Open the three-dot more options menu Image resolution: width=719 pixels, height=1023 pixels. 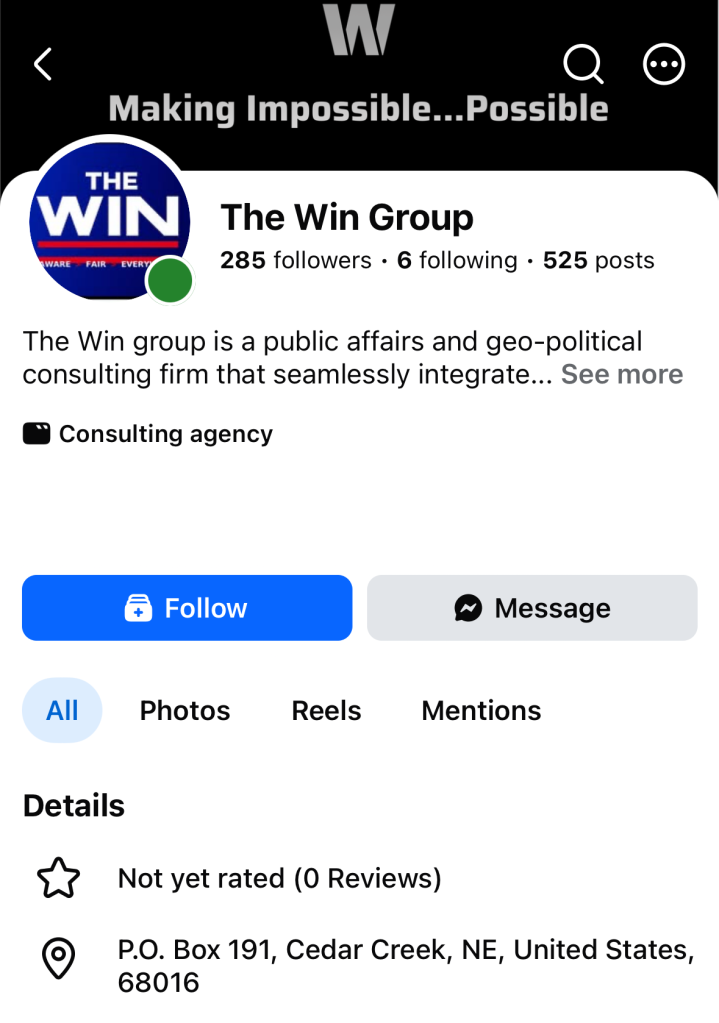click(664, 64)
